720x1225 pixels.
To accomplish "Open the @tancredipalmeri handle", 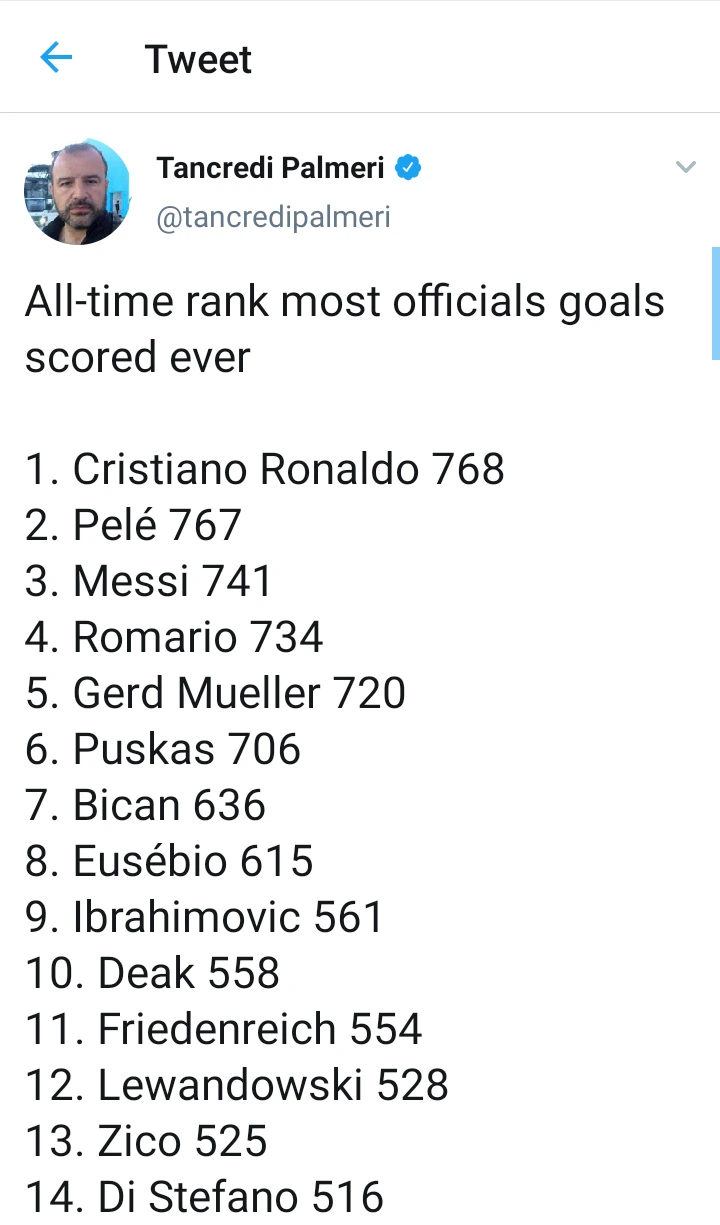I will pyautogui.click(x=273, y=217).
